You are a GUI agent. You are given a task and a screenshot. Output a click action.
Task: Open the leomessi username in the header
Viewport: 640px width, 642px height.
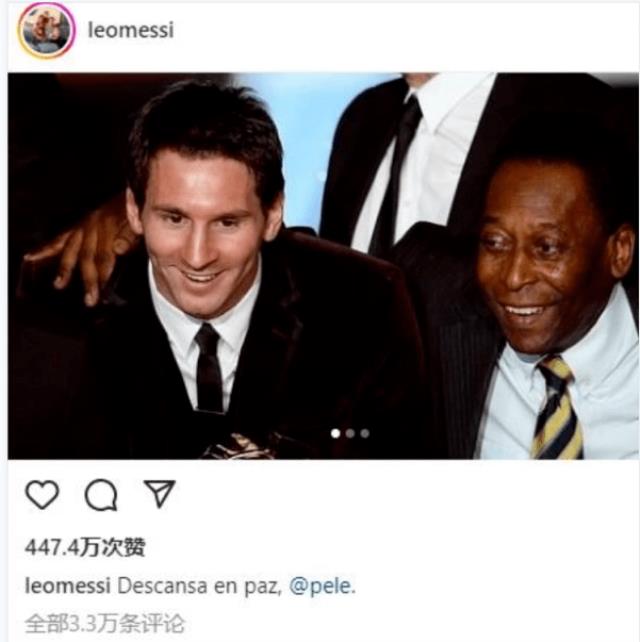[130, 30]
